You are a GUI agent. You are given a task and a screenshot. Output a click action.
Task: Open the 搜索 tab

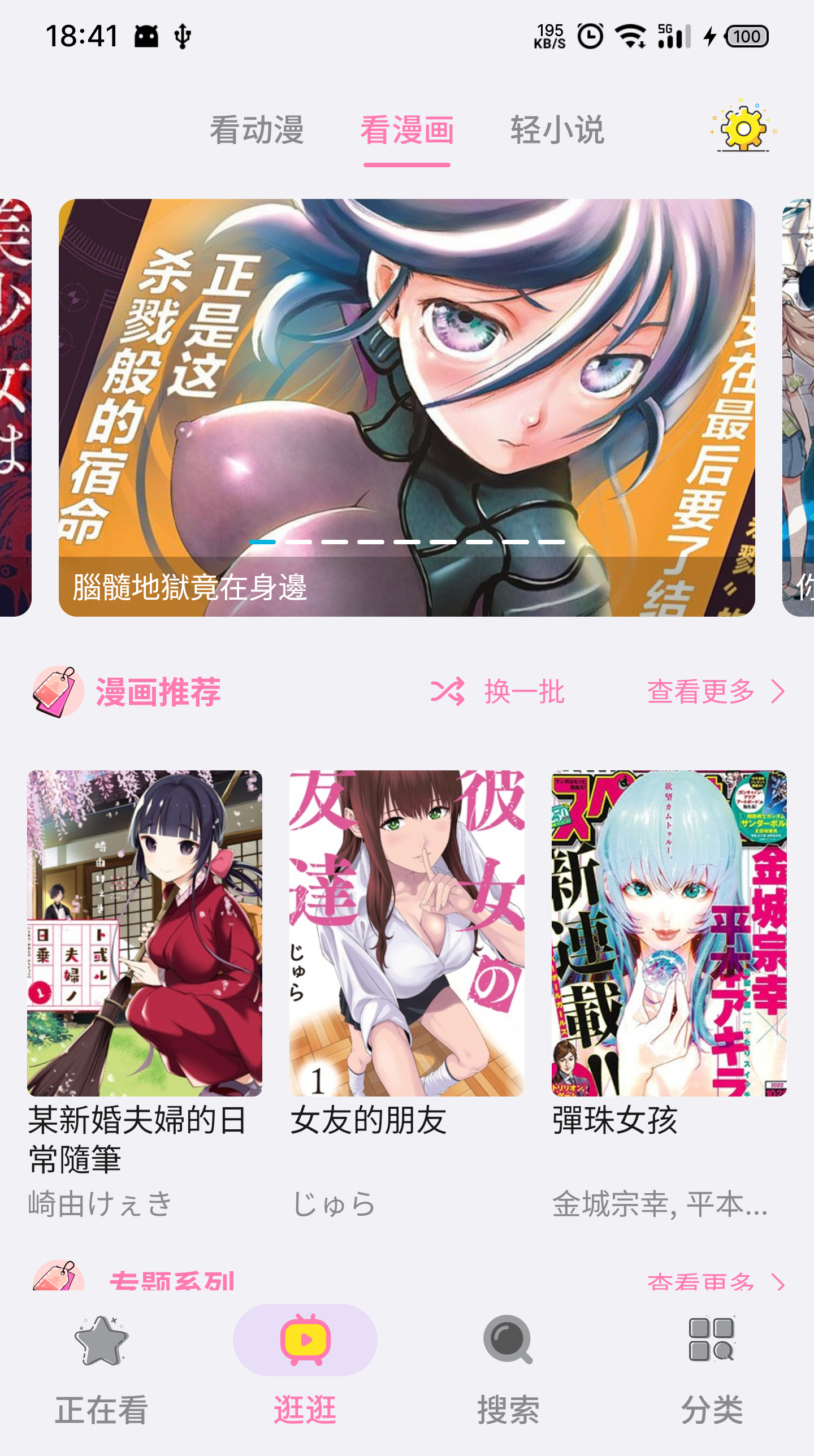point(508,1368)
